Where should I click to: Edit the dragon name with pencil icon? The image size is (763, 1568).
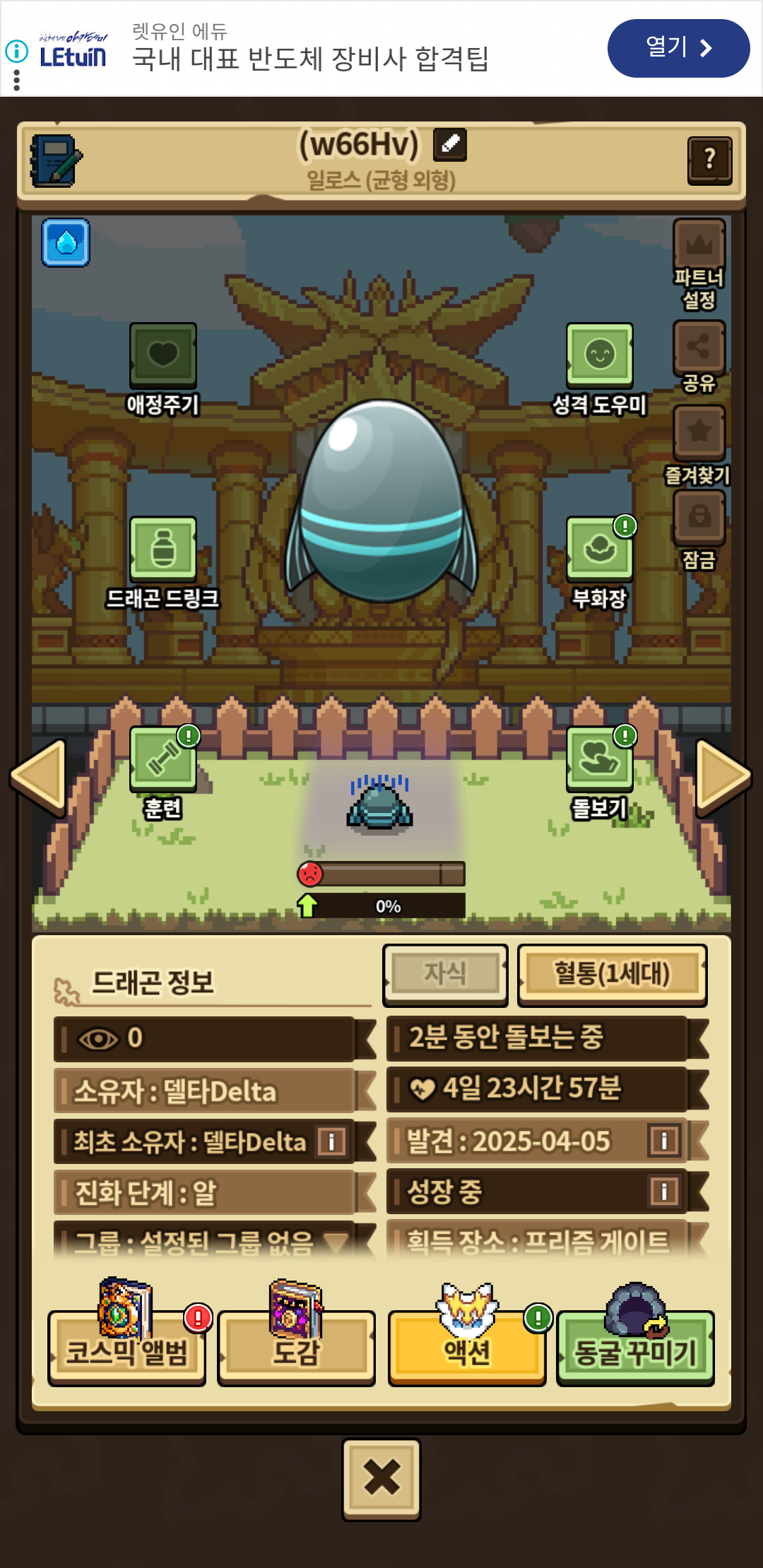450,144
